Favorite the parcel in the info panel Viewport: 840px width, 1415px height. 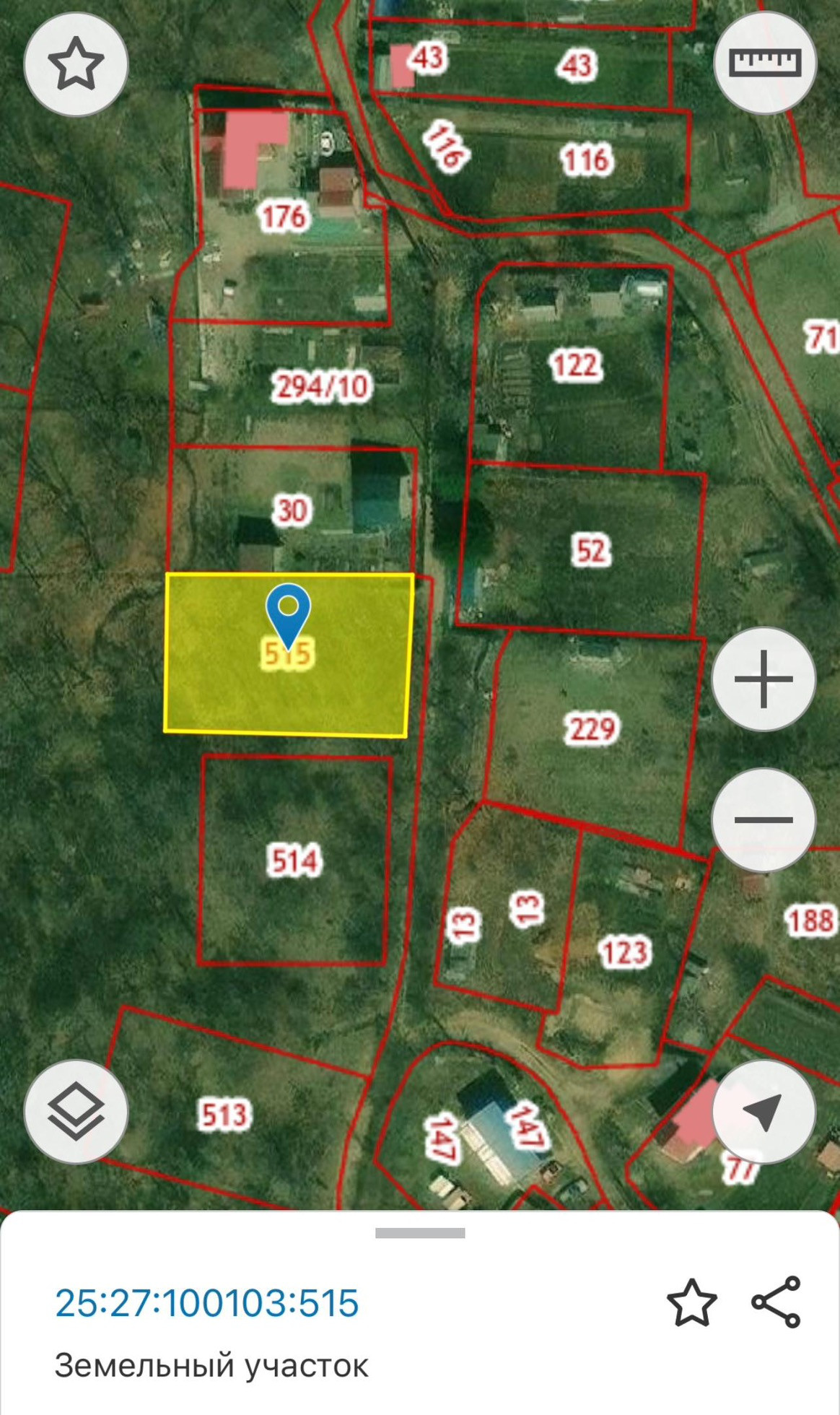691,1303
